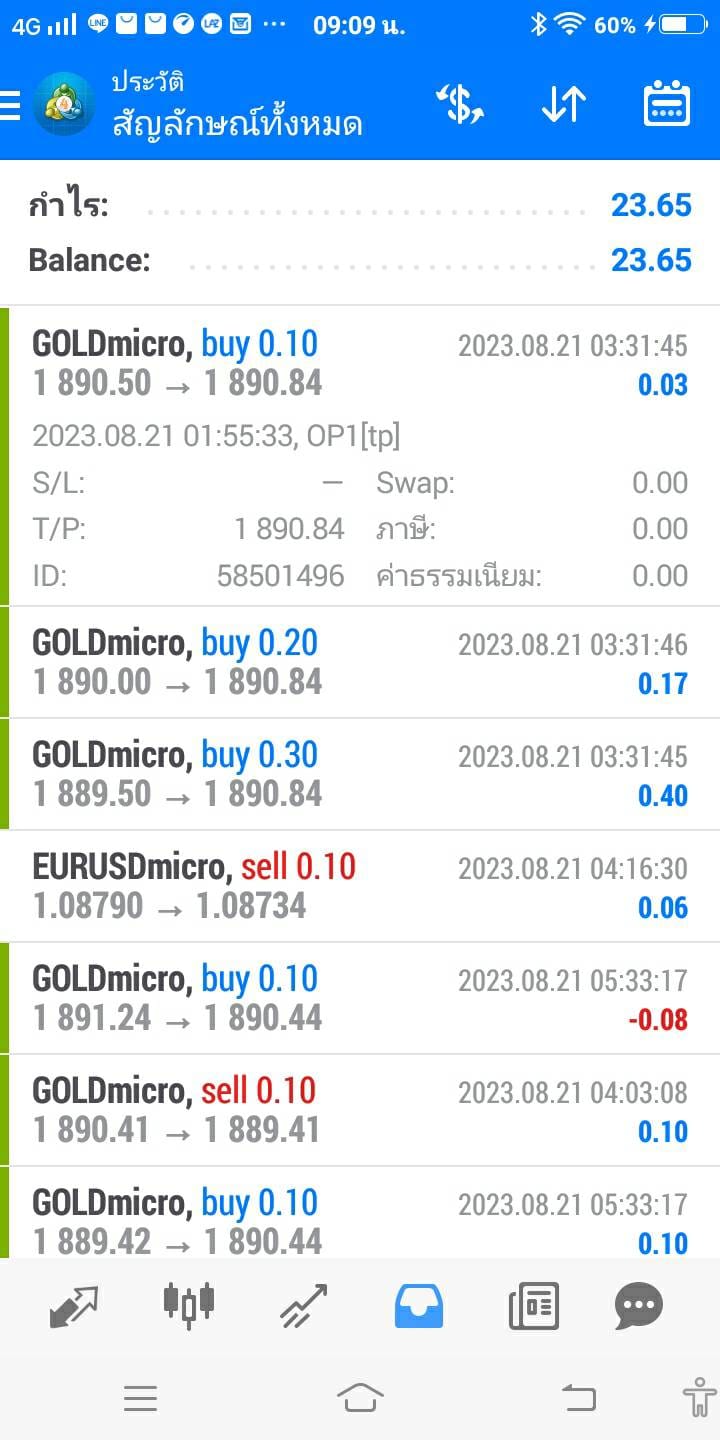Switch to the Trade tab

coord(303,1306)
